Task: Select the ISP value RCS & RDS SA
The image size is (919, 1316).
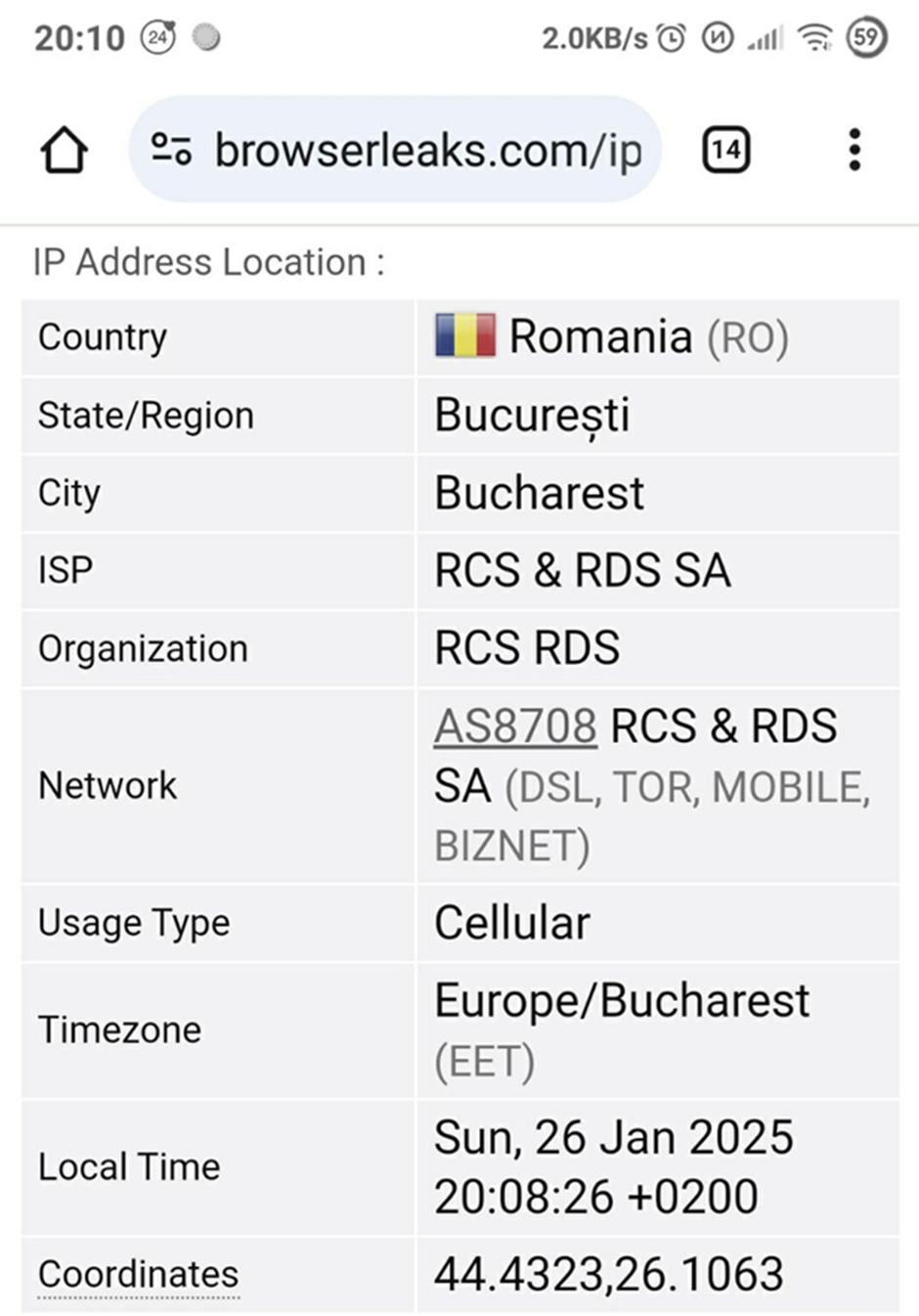Action: coord(584,570)
